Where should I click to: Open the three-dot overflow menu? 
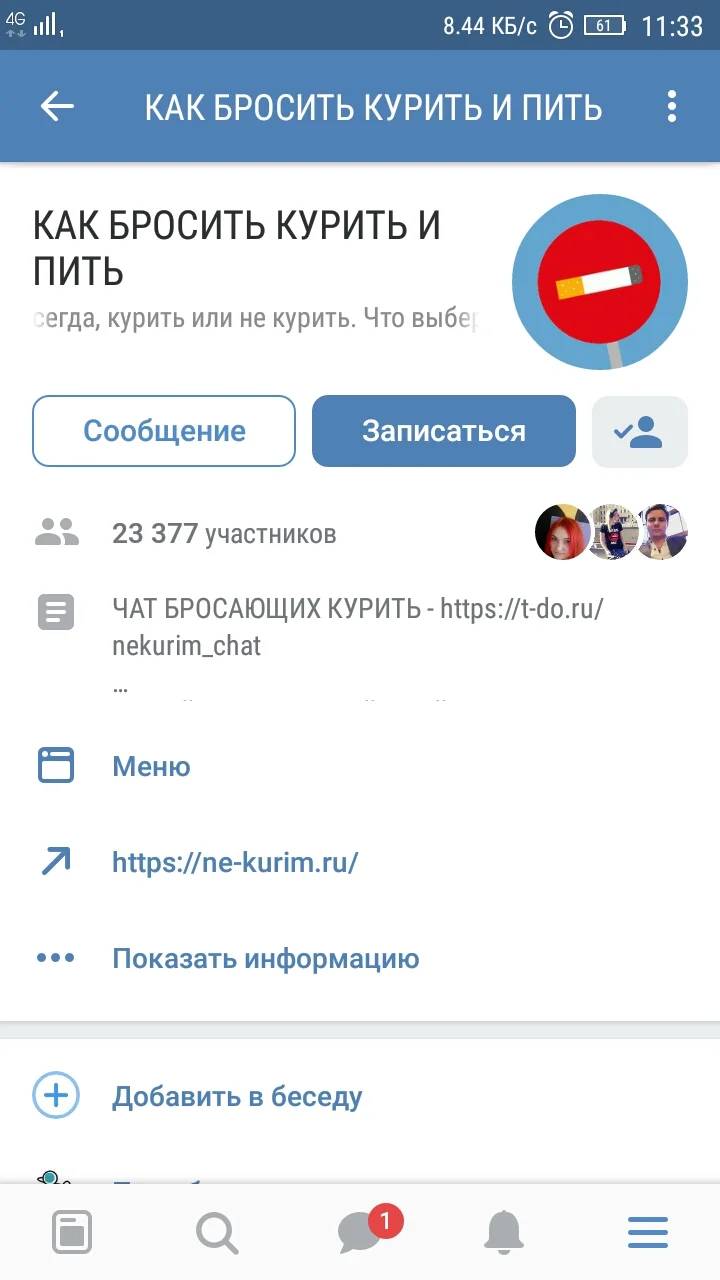pyautogui.click(x=672, y=106)
